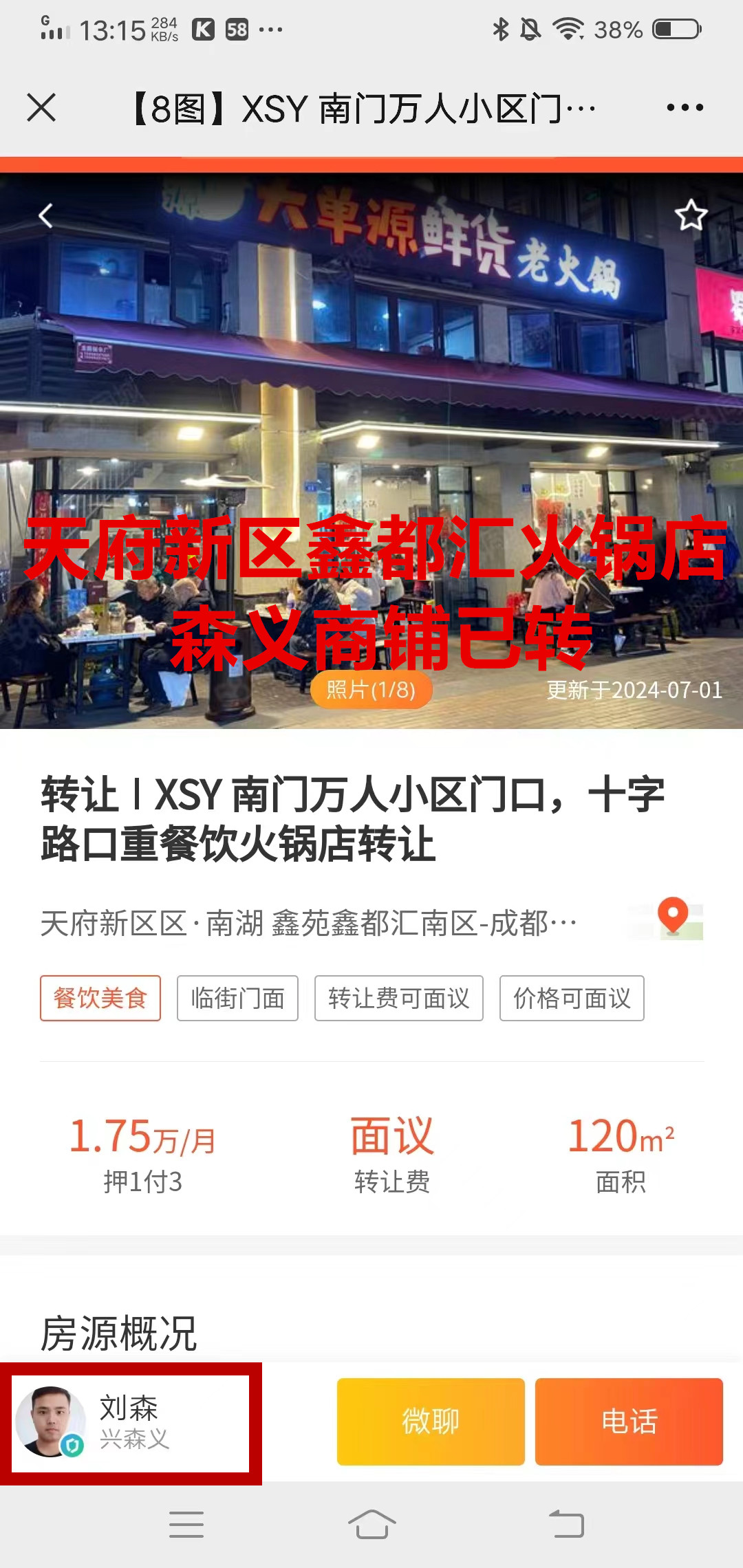Go back using the photo arrow
This screenshot has width=743, height=1568.
(45, 216)
